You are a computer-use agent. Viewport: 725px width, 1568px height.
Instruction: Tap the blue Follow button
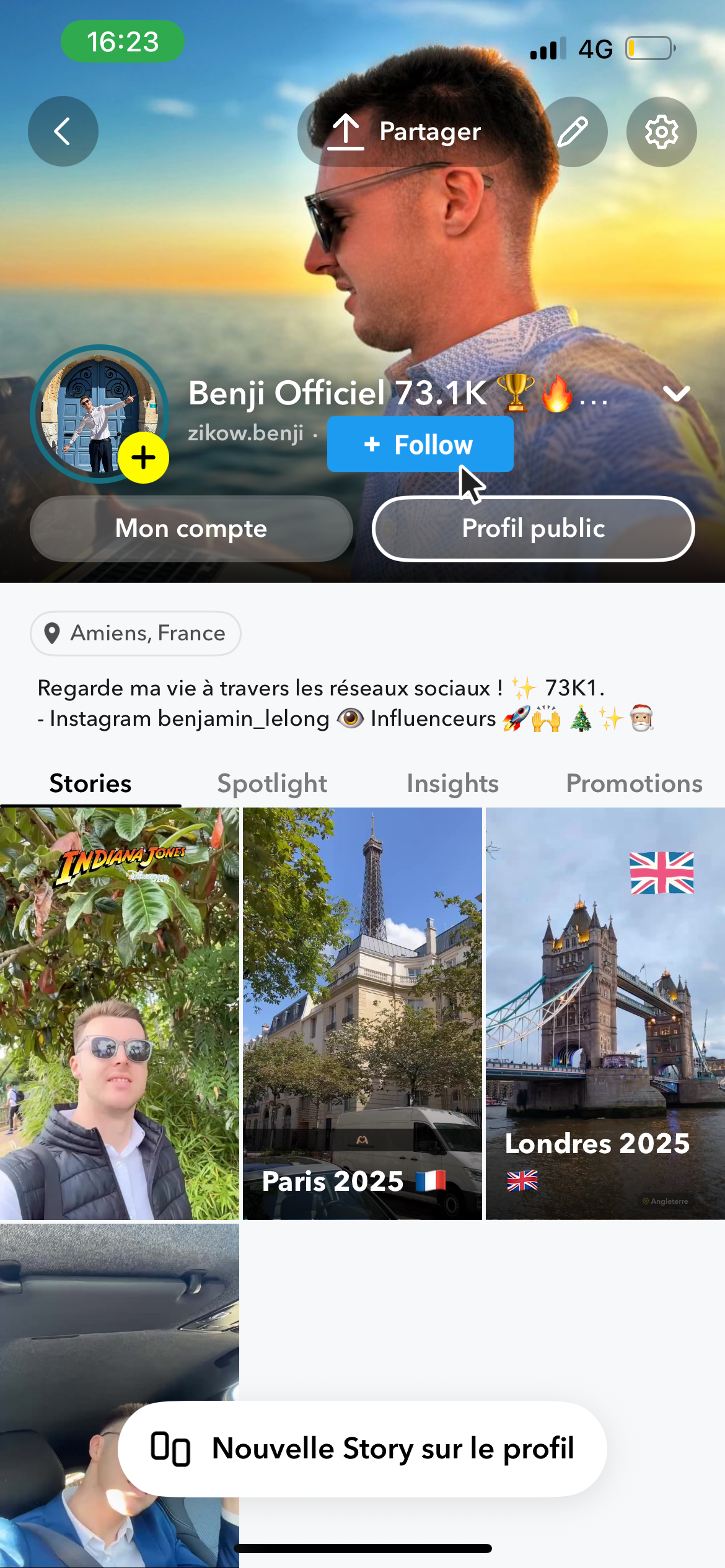click(x=420, y=444)
